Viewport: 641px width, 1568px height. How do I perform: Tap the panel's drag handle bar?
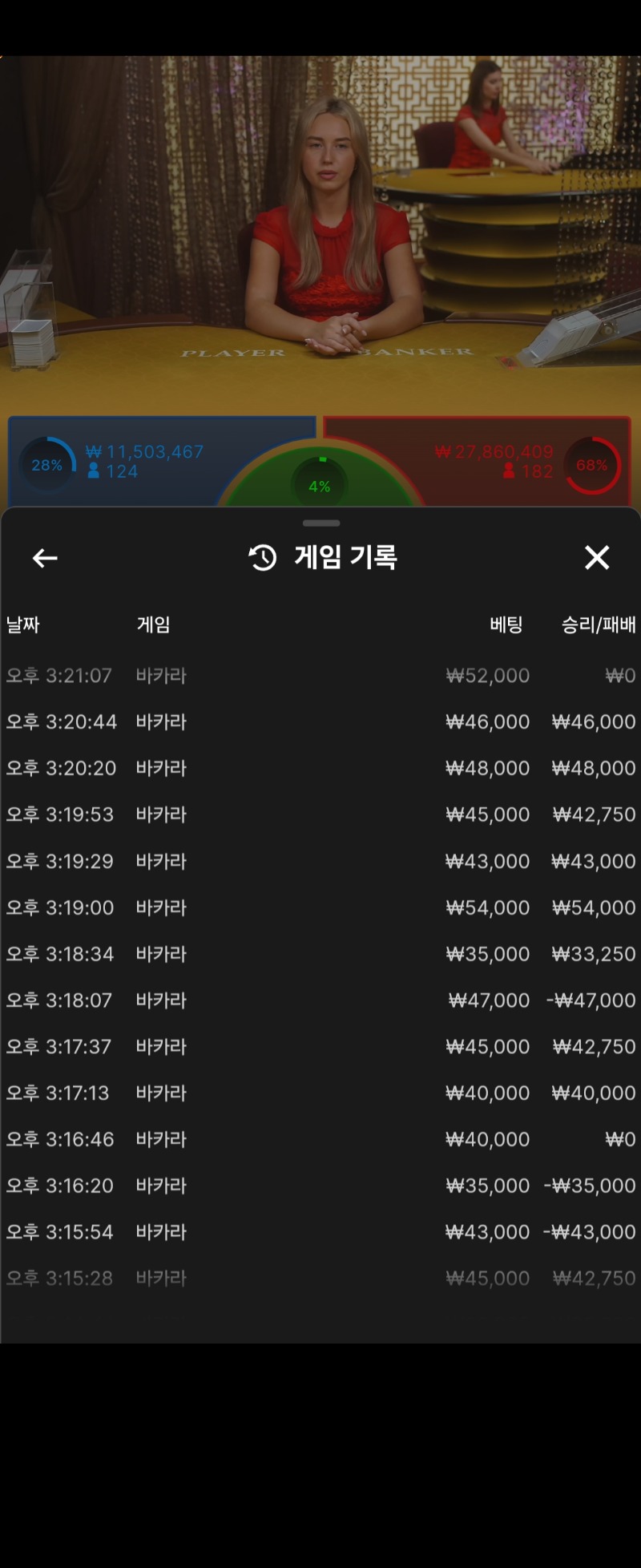321,523
